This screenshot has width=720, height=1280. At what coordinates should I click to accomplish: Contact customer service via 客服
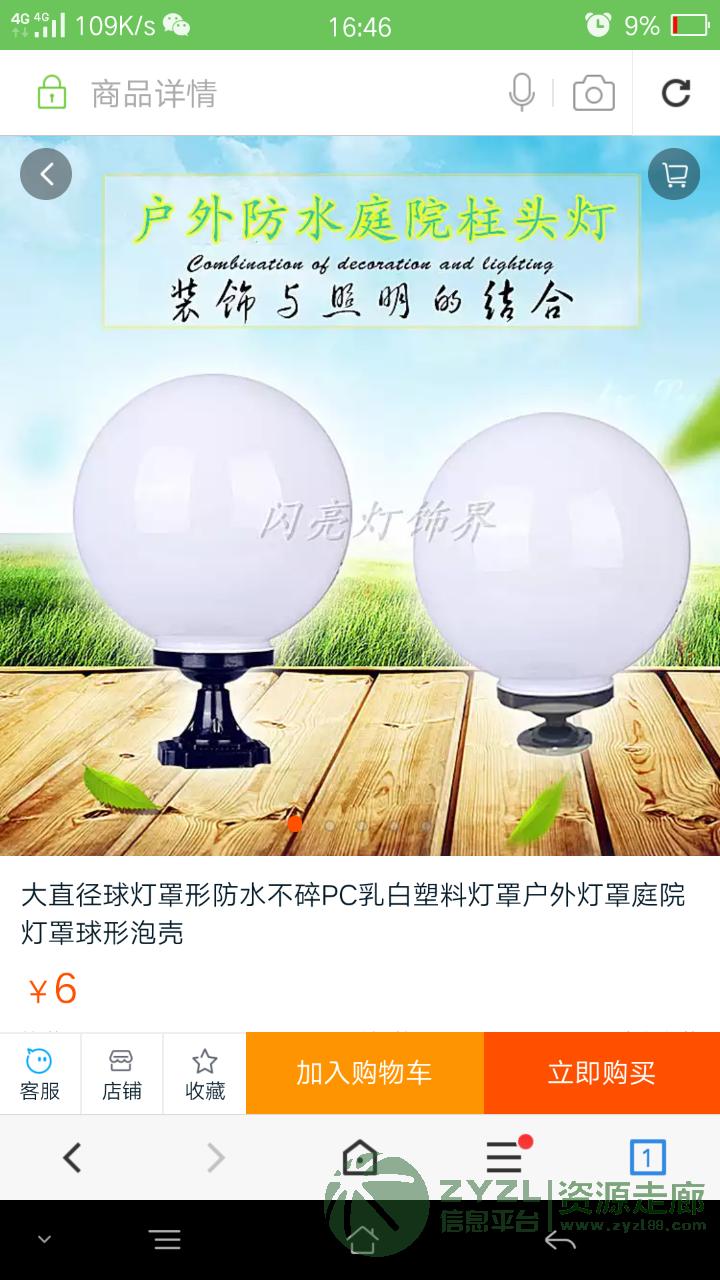pos(40,1074)
